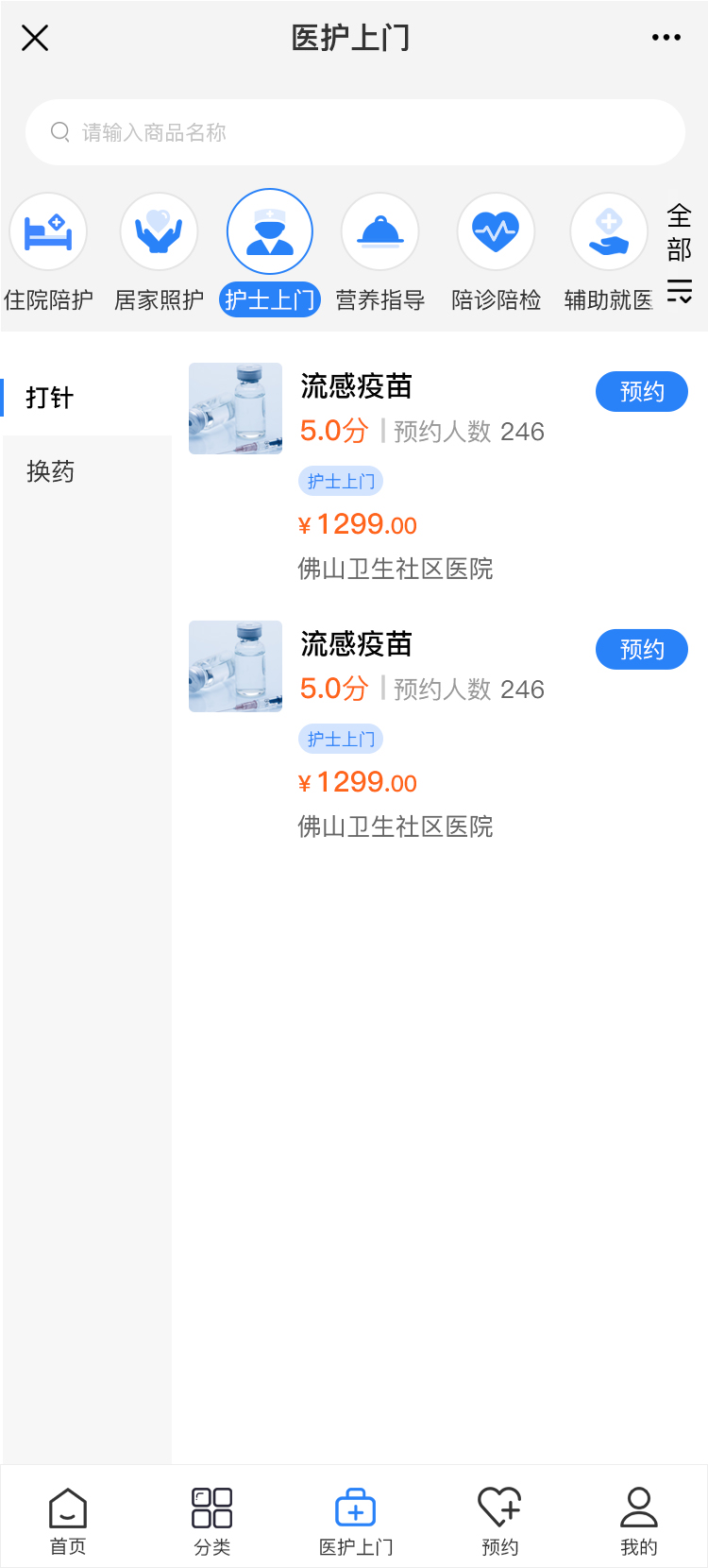Image resolution: width=708 pixels, height=1568 pixels.
Task: Tap the 请输入商品名称 search box
Action: pos(355,132)
